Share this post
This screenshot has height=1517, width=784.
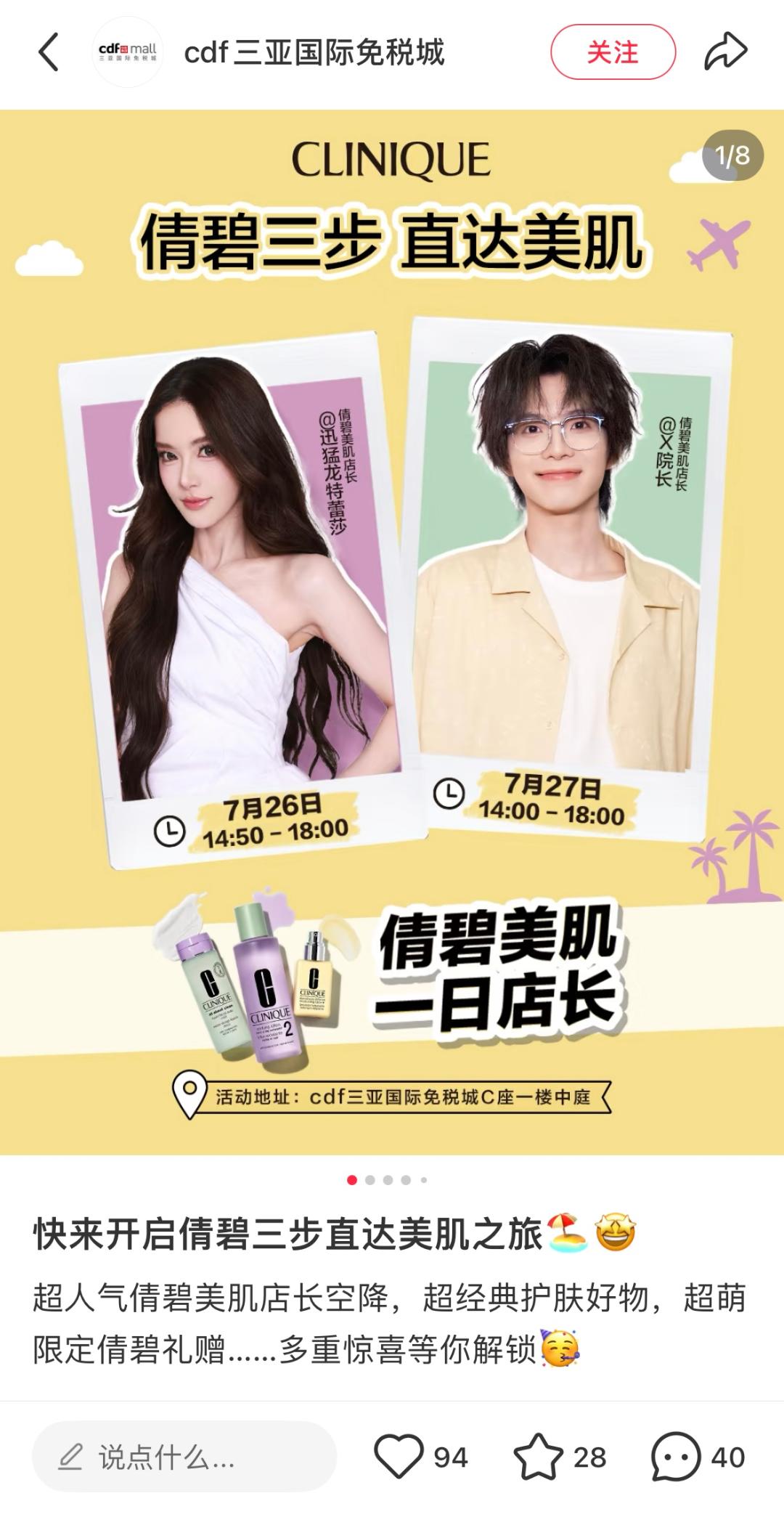725,52
